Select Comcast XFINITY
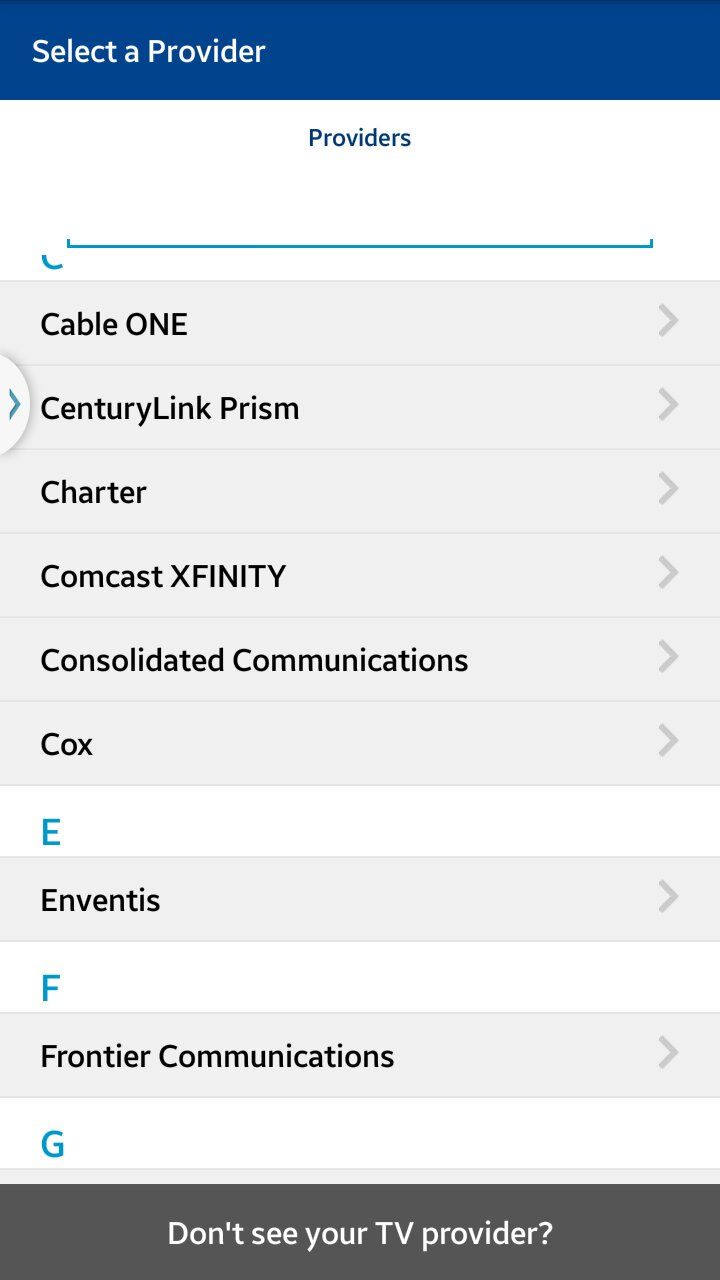Screen dimensions: 720x1280 pyautogui.click(x=360, y=575)
